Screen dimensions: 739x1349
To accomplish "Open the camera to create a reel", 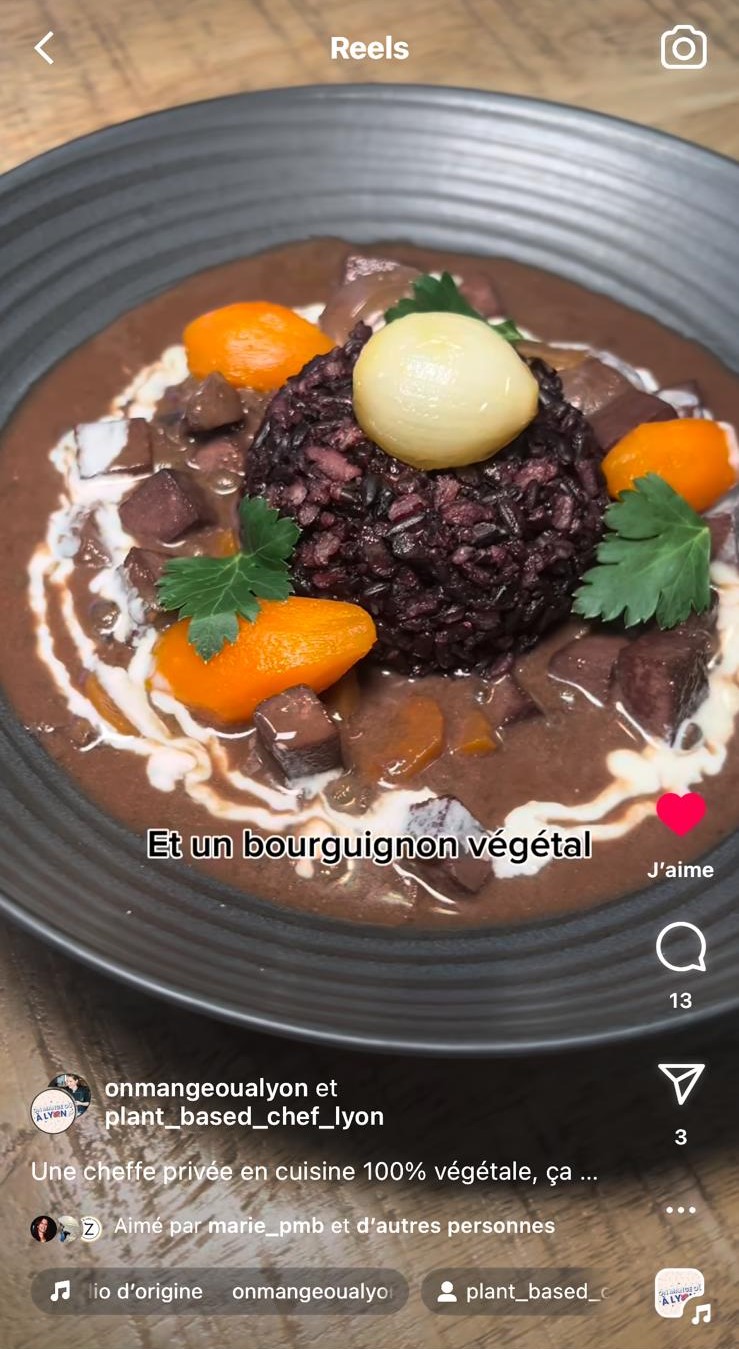I will click(x=683, y=48).
